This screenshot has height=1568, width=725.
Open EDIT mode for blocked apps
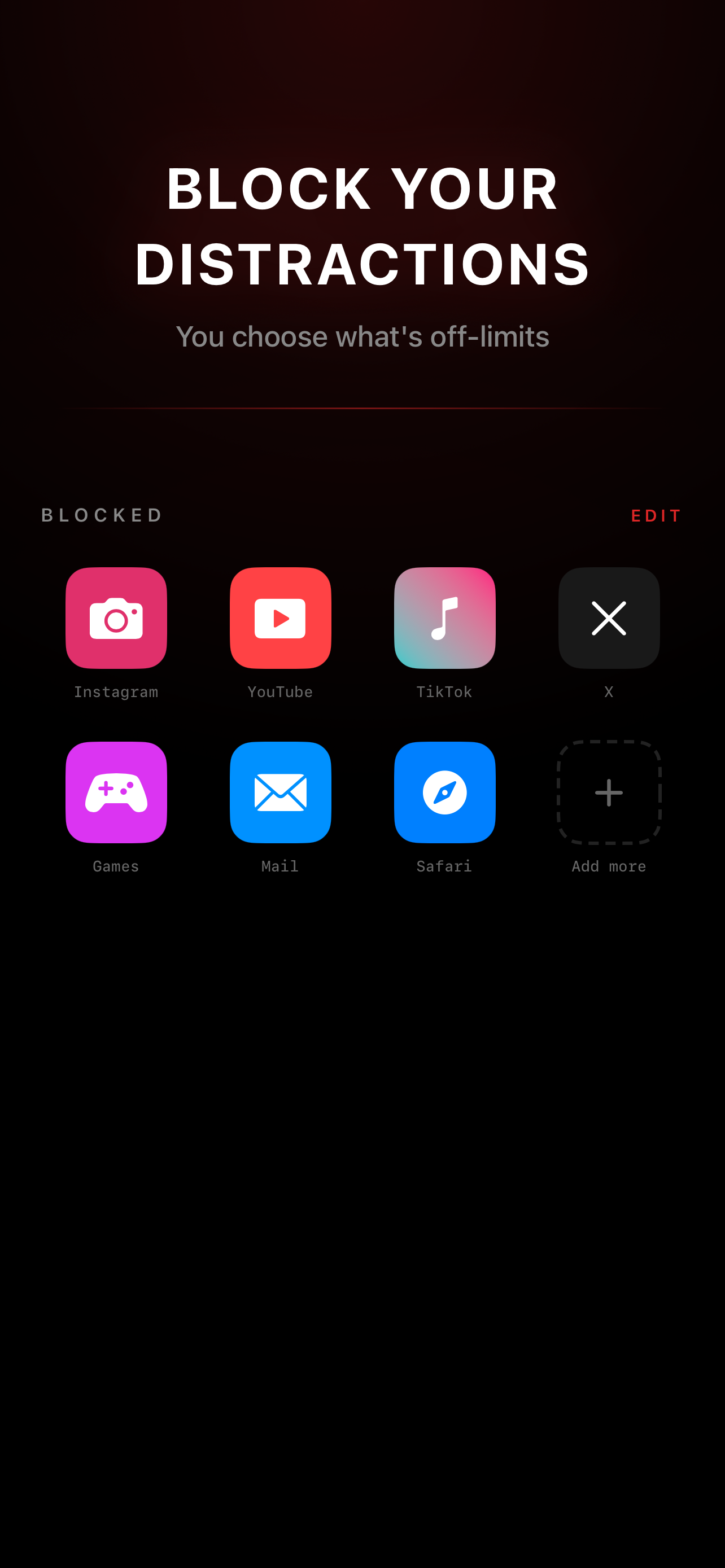tap(656, 515)
